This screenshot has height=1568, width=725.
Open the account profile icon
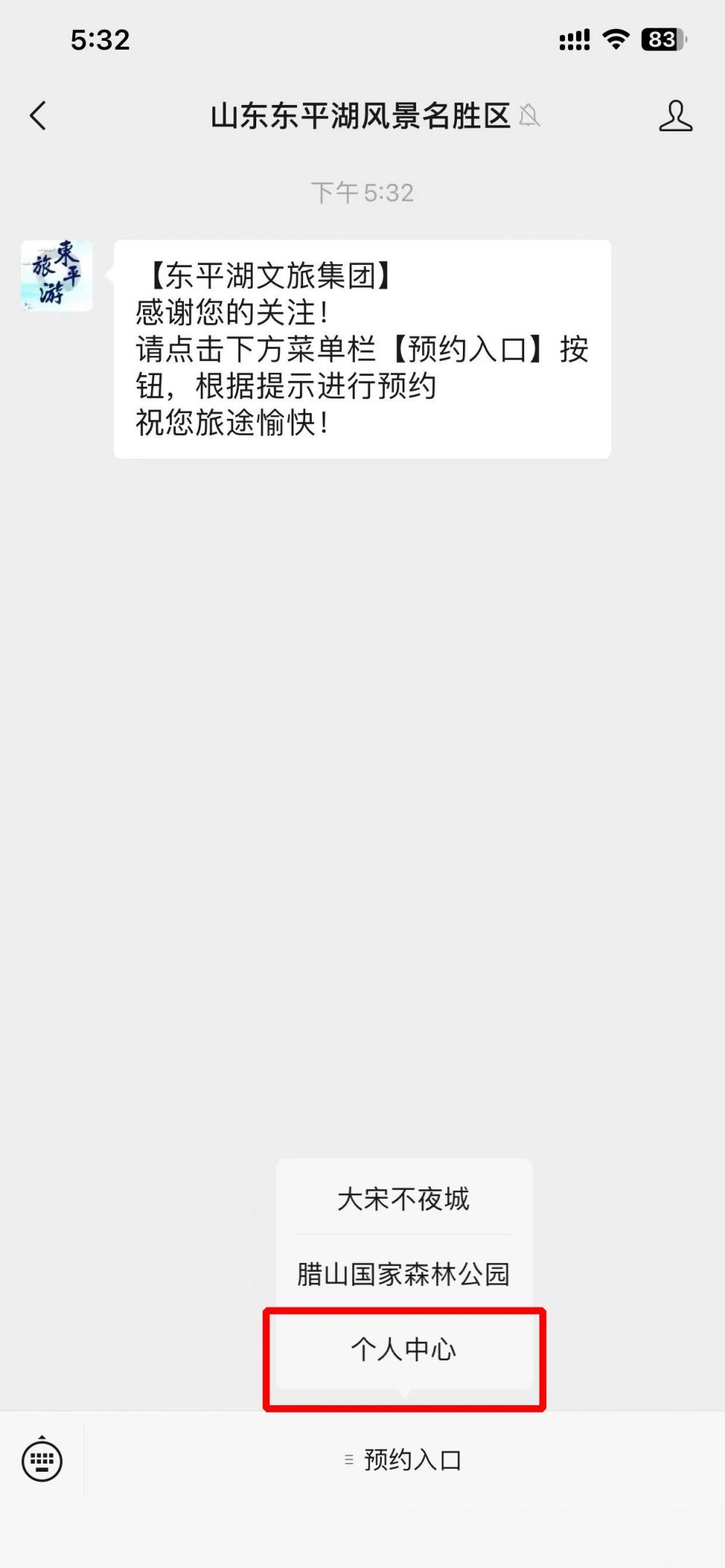point(675,116)
